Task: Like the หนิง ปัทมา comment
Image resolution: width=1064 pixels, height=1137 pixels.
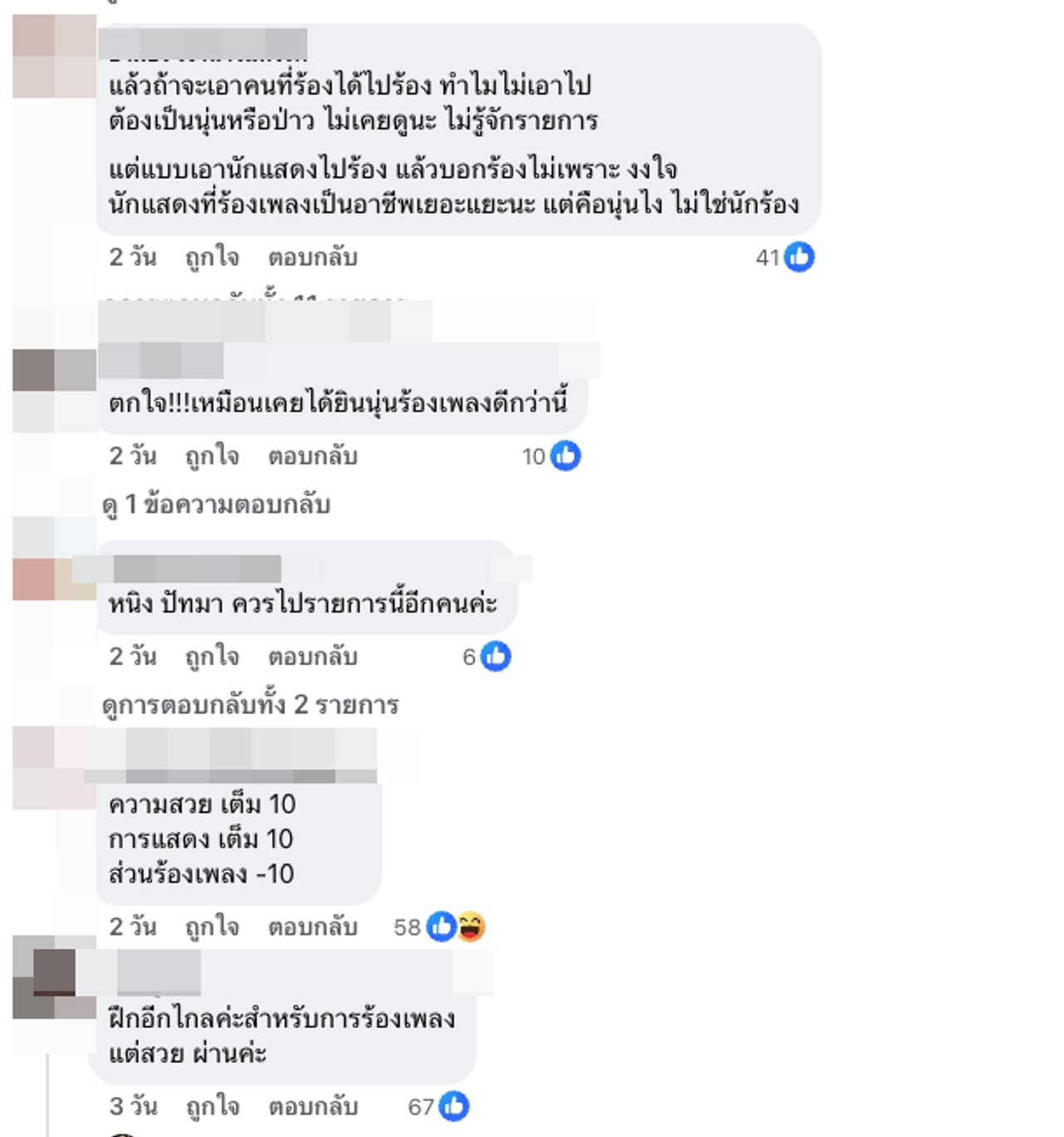Action: (x=212, y=657)
